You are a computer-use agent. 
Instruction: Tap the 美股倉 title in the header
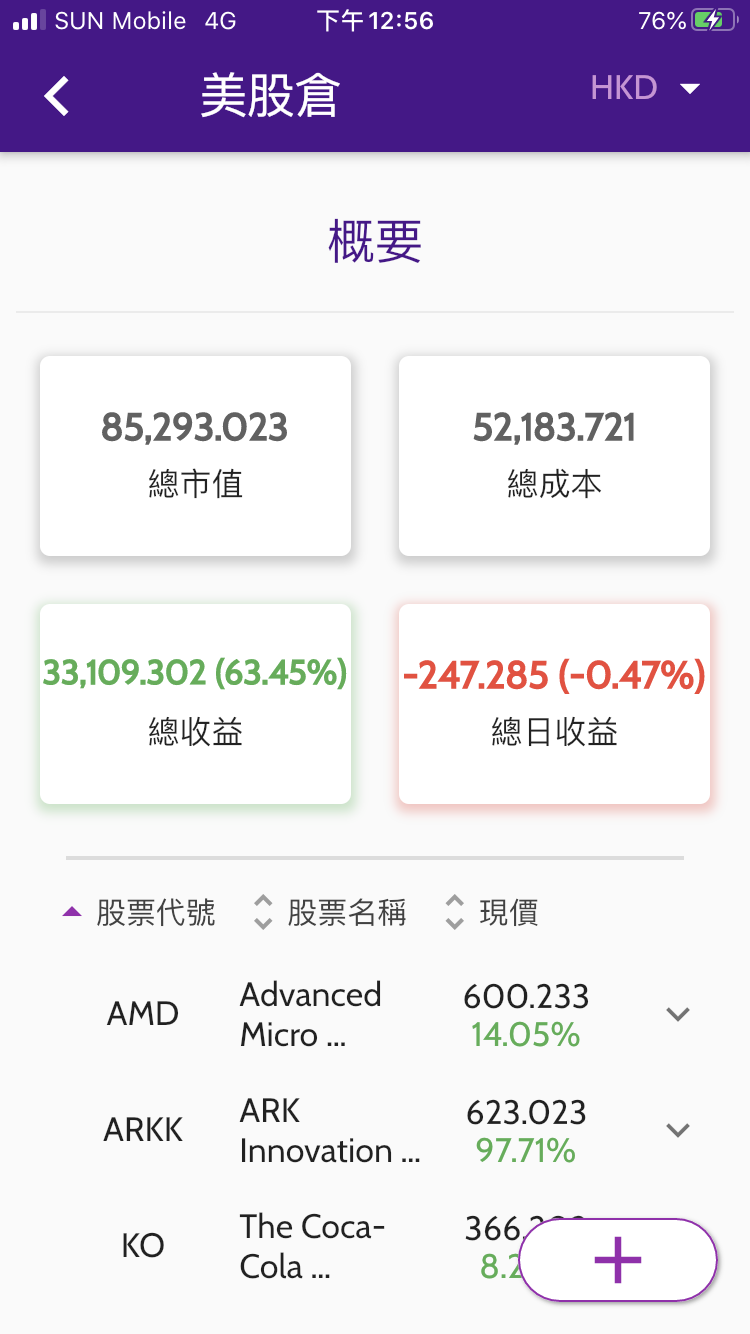(x=268, y=92)
